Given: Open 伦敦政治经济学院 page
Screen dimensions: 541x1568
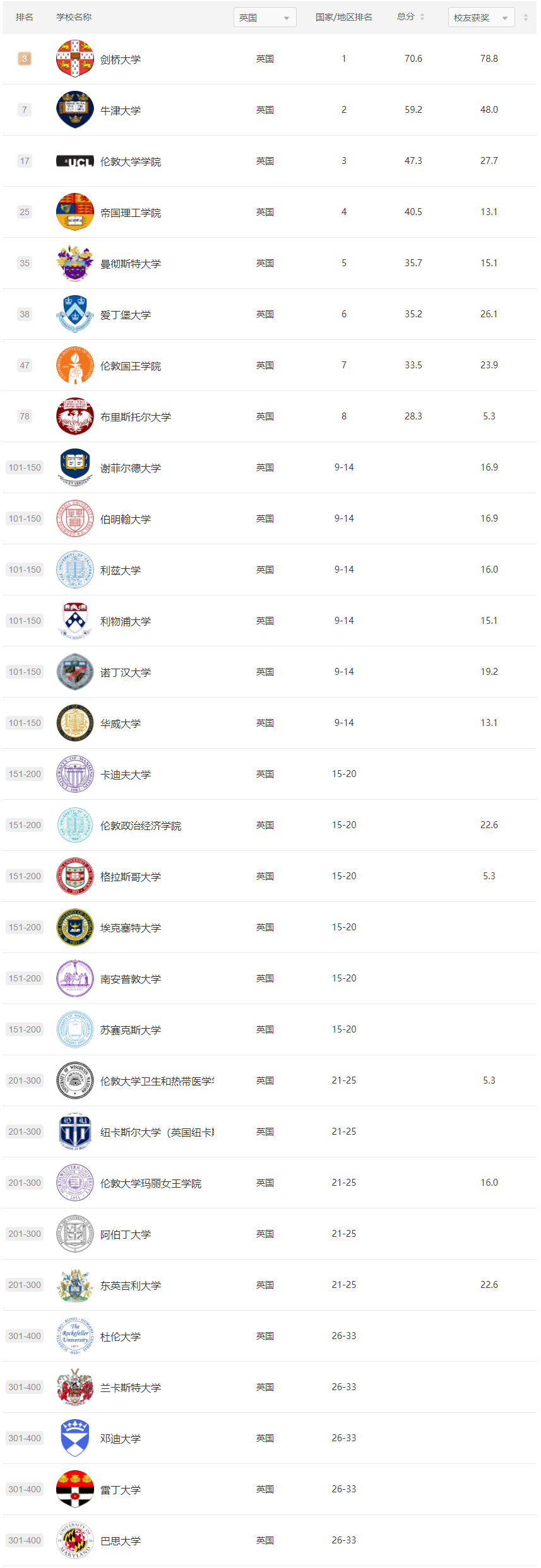Looking at the screenshot, I should [141, 826].
